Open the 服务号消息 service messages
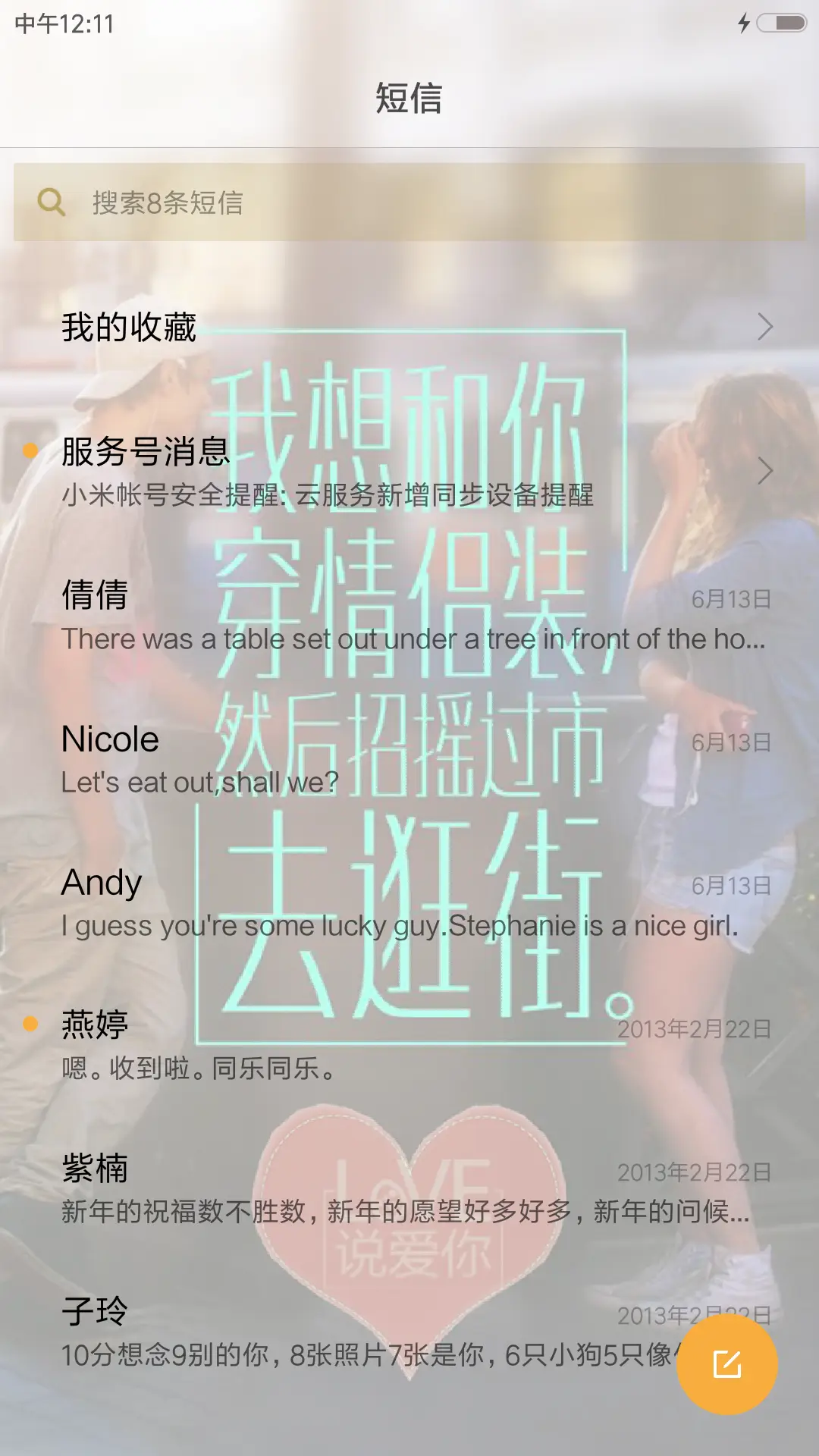 coord(303,470)
